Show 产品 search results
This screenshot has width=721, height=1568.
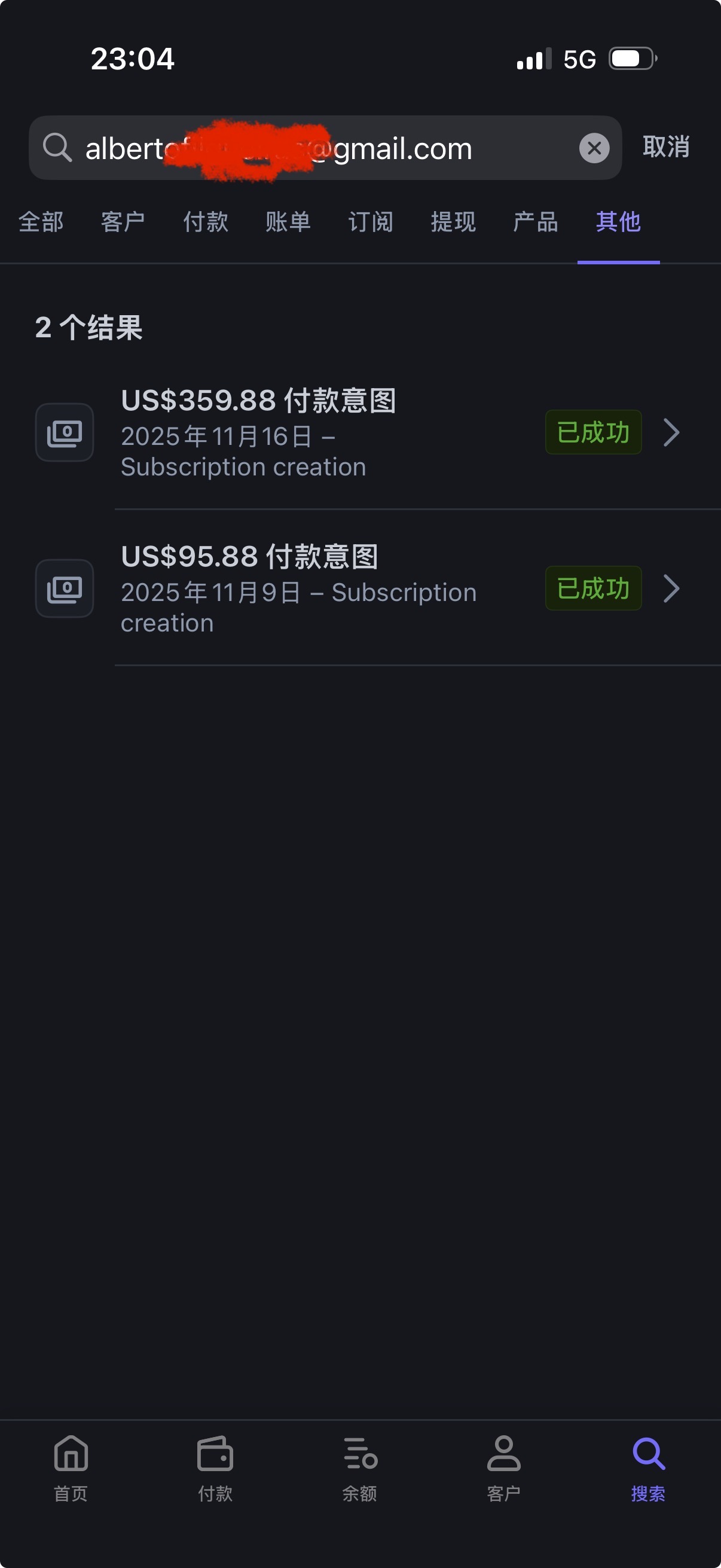pyautogui.click(x=536, y=222)
